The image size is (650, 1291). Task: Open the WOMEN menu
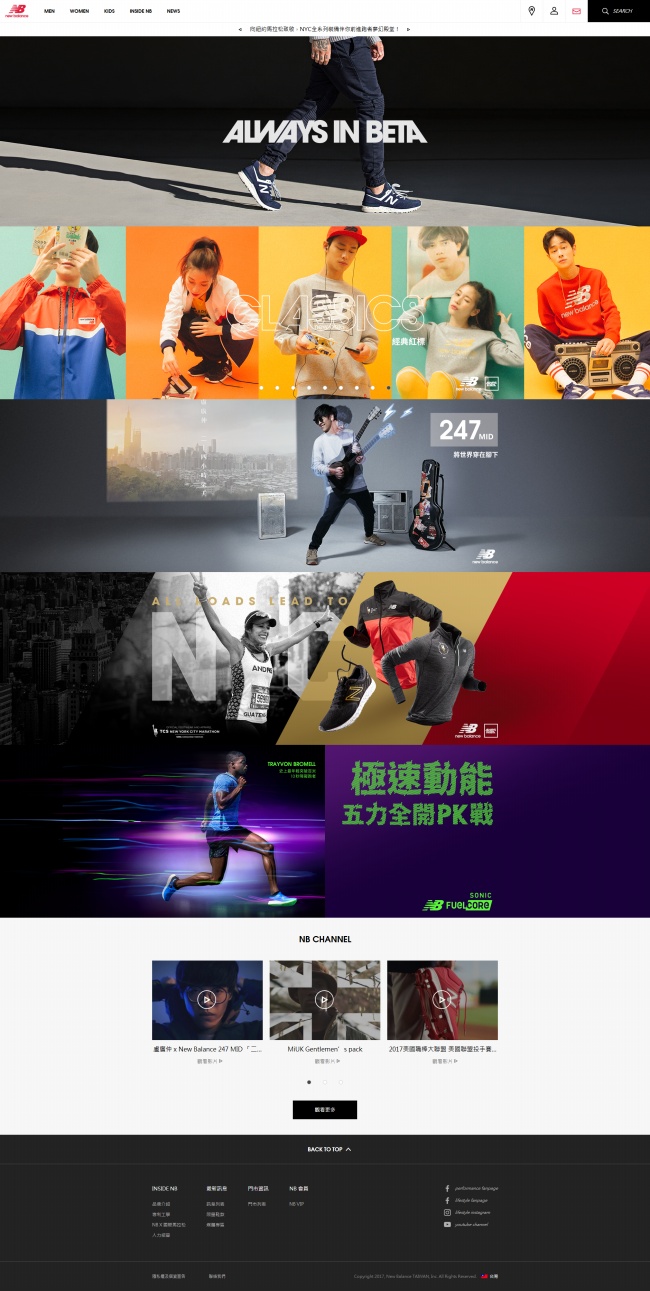pyautogui.click(x=79, y=11)
